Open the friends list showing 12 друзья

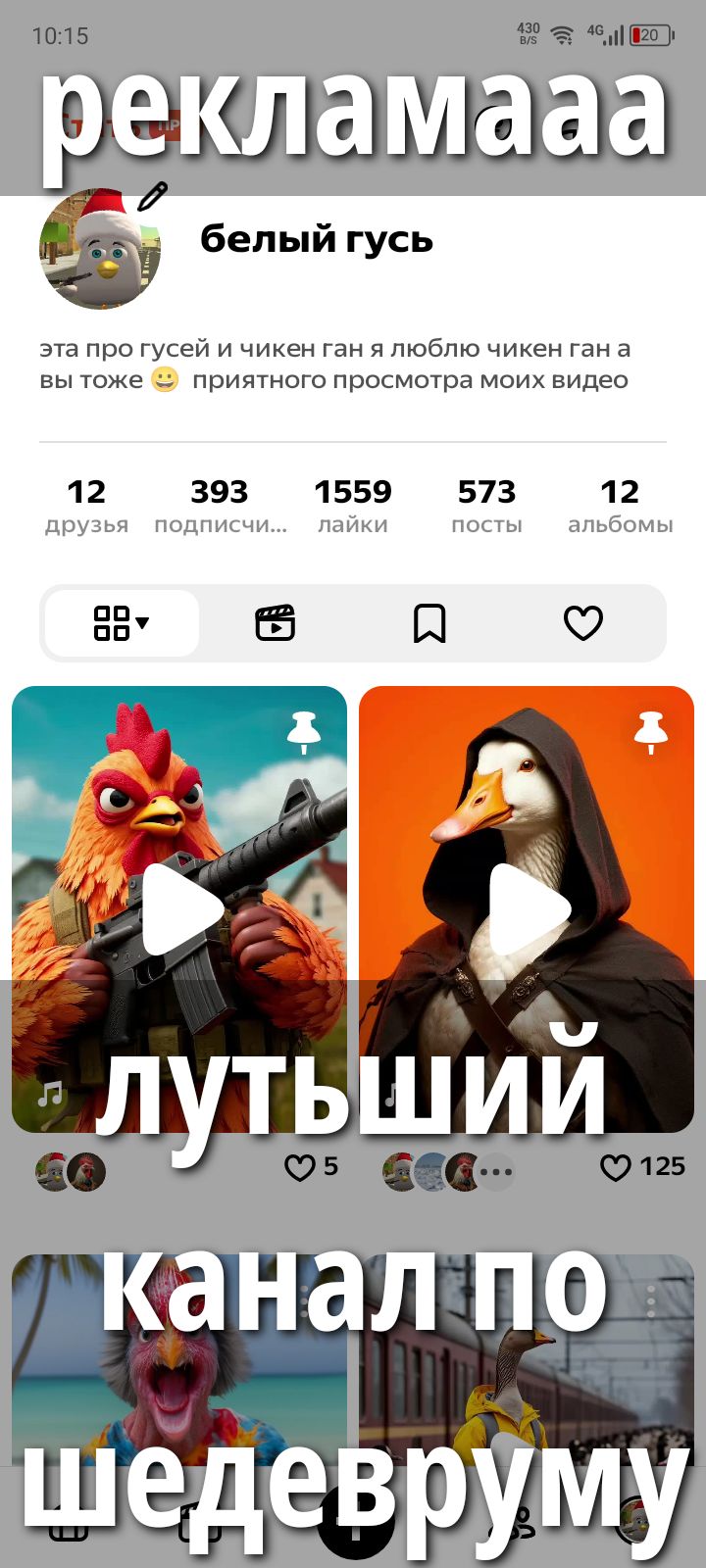86,503
